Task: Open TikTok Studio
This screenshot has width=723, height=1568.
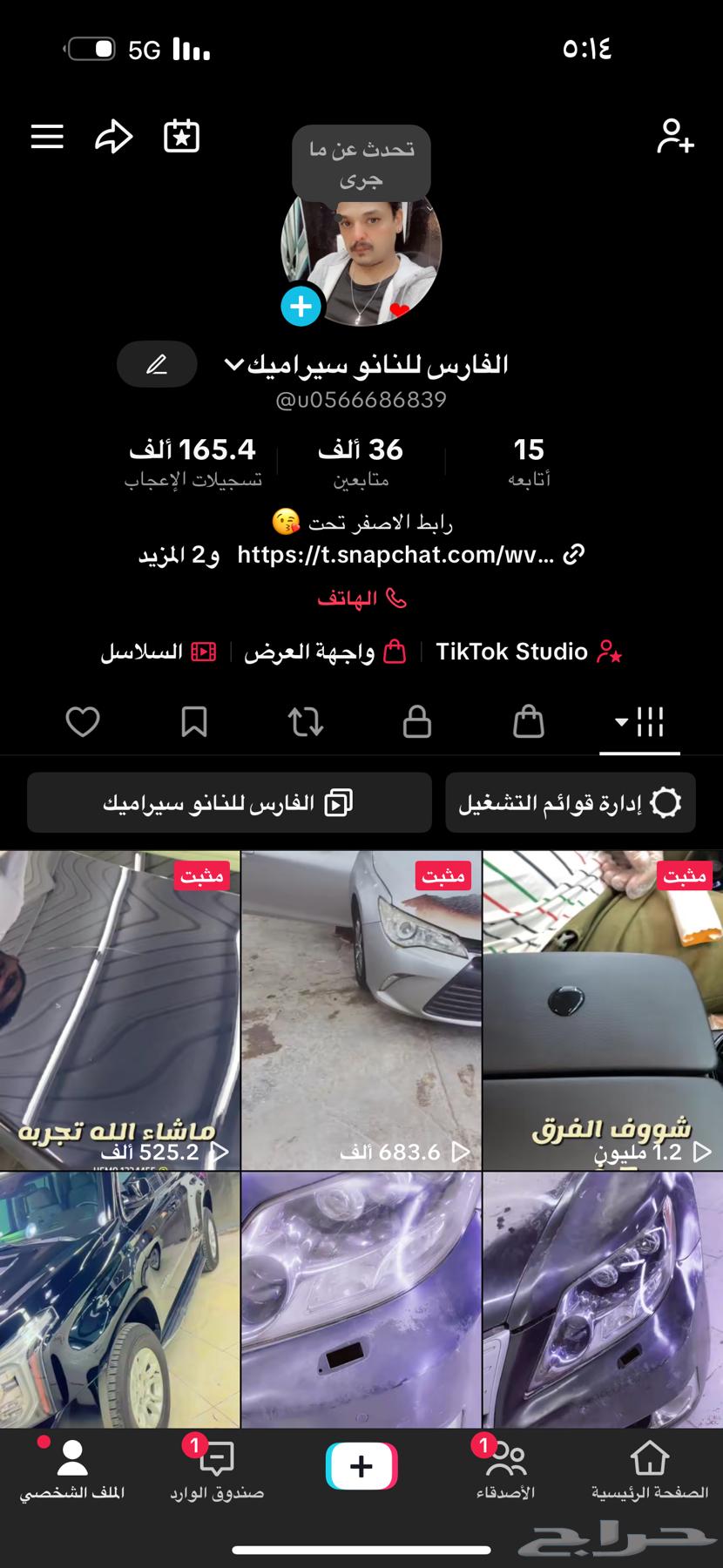Action: click(x=528, y=652)
